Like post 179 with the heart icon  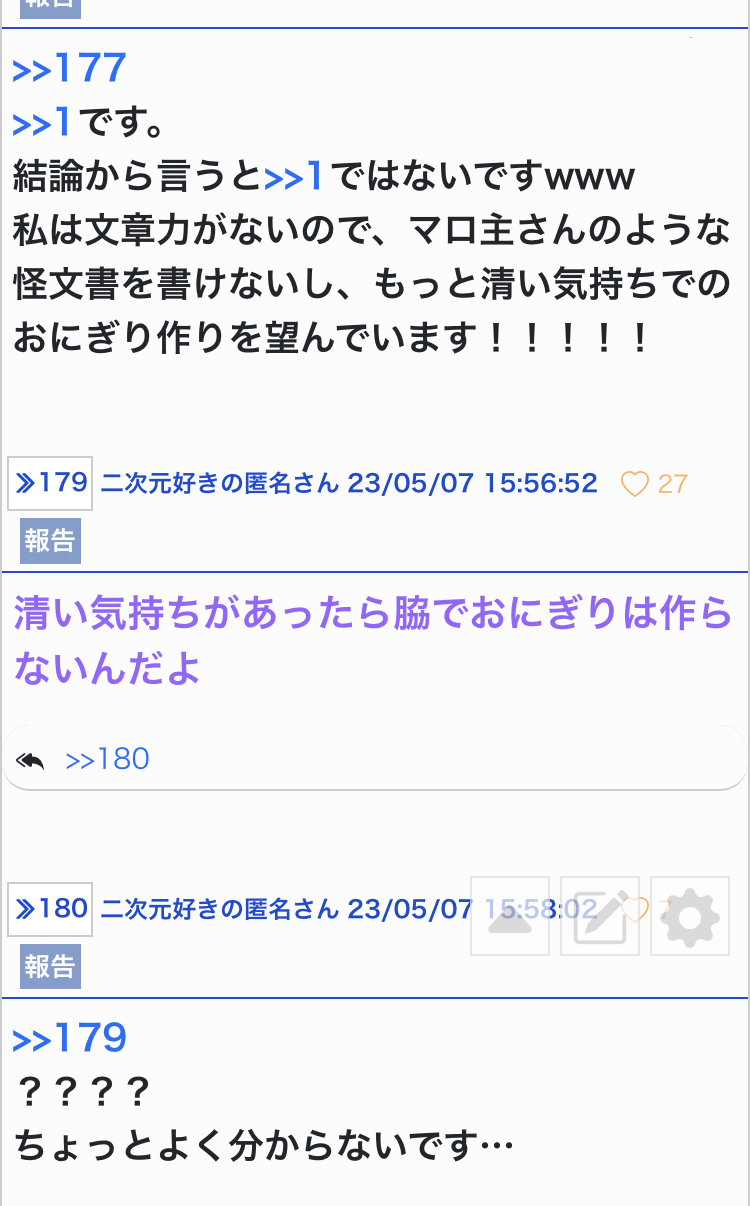pos(635,484)
